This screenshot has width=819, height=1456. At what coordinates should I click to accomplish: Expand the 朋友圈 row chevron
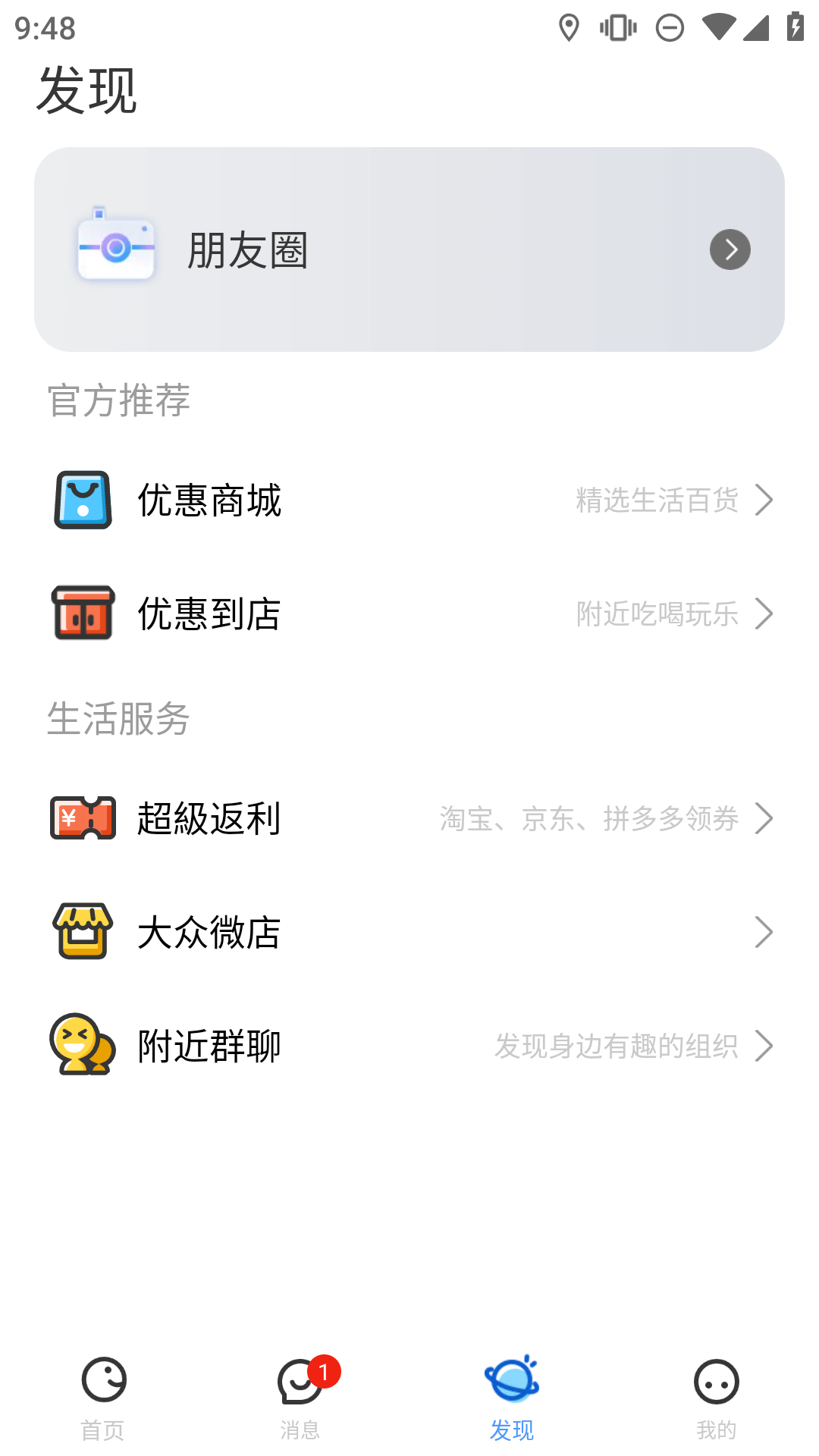(x=729, y=249)
